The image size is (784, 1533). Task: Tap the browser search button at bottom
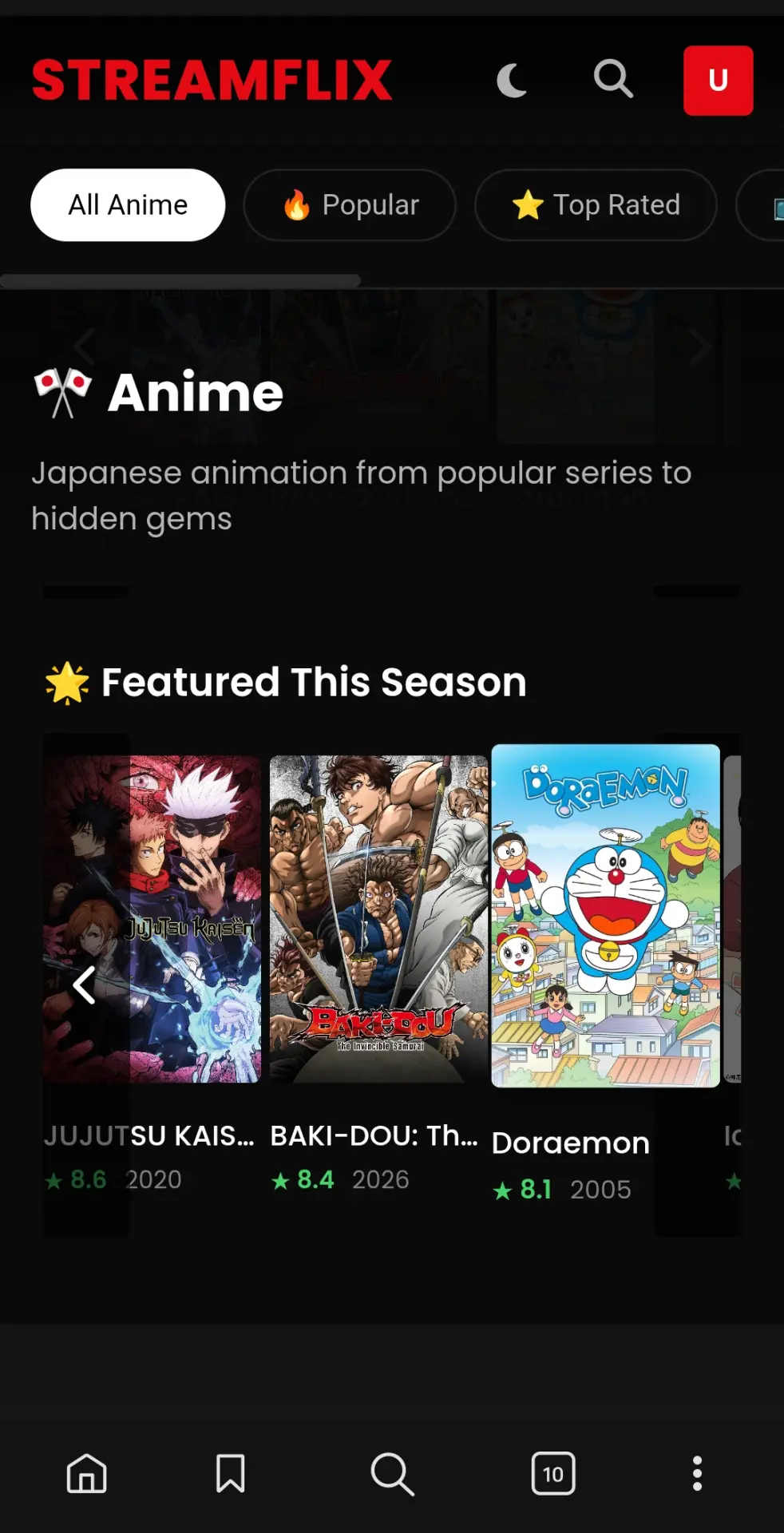(392, 1473)
